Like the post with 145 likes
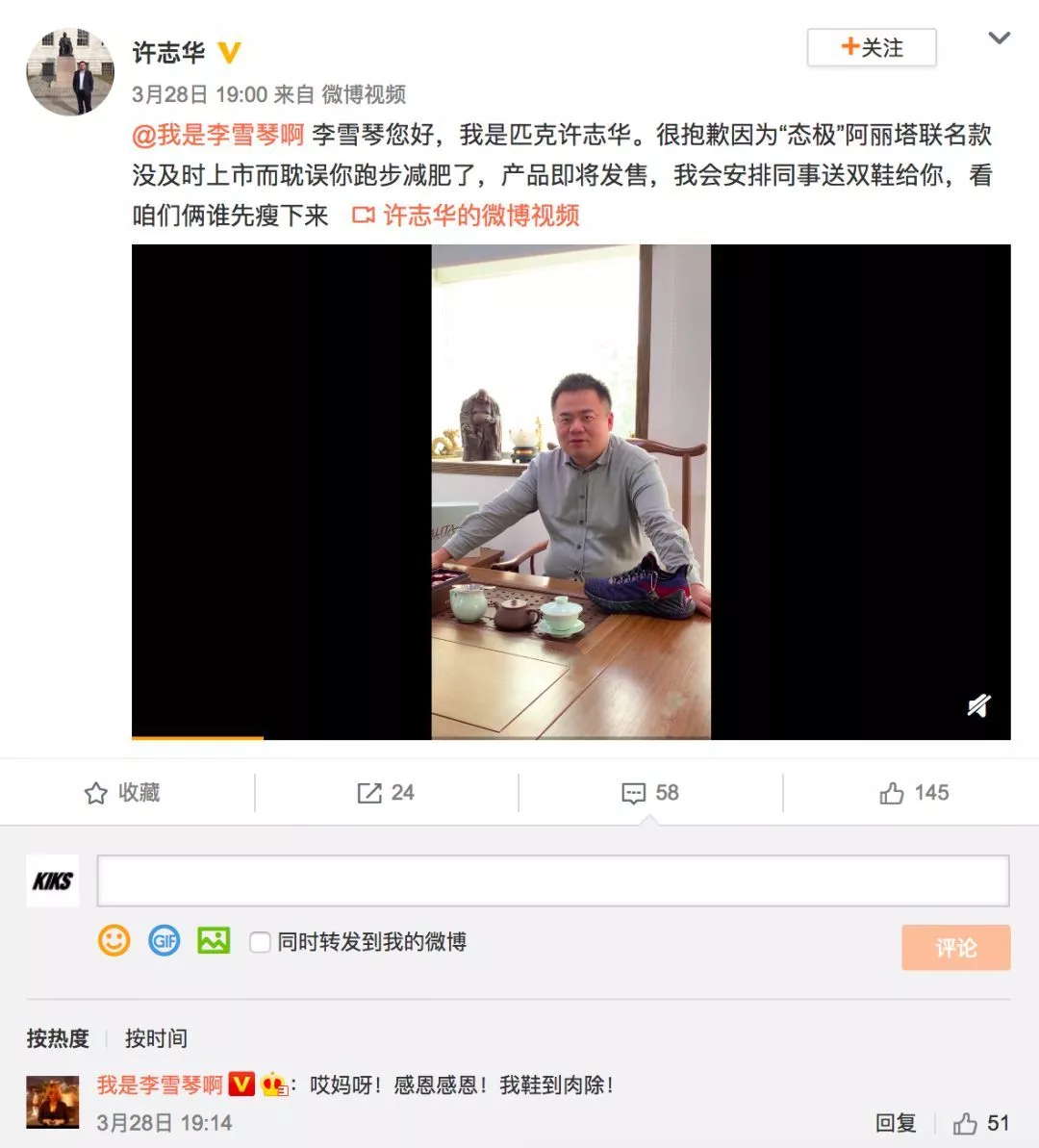 click(x=914, y=793)
